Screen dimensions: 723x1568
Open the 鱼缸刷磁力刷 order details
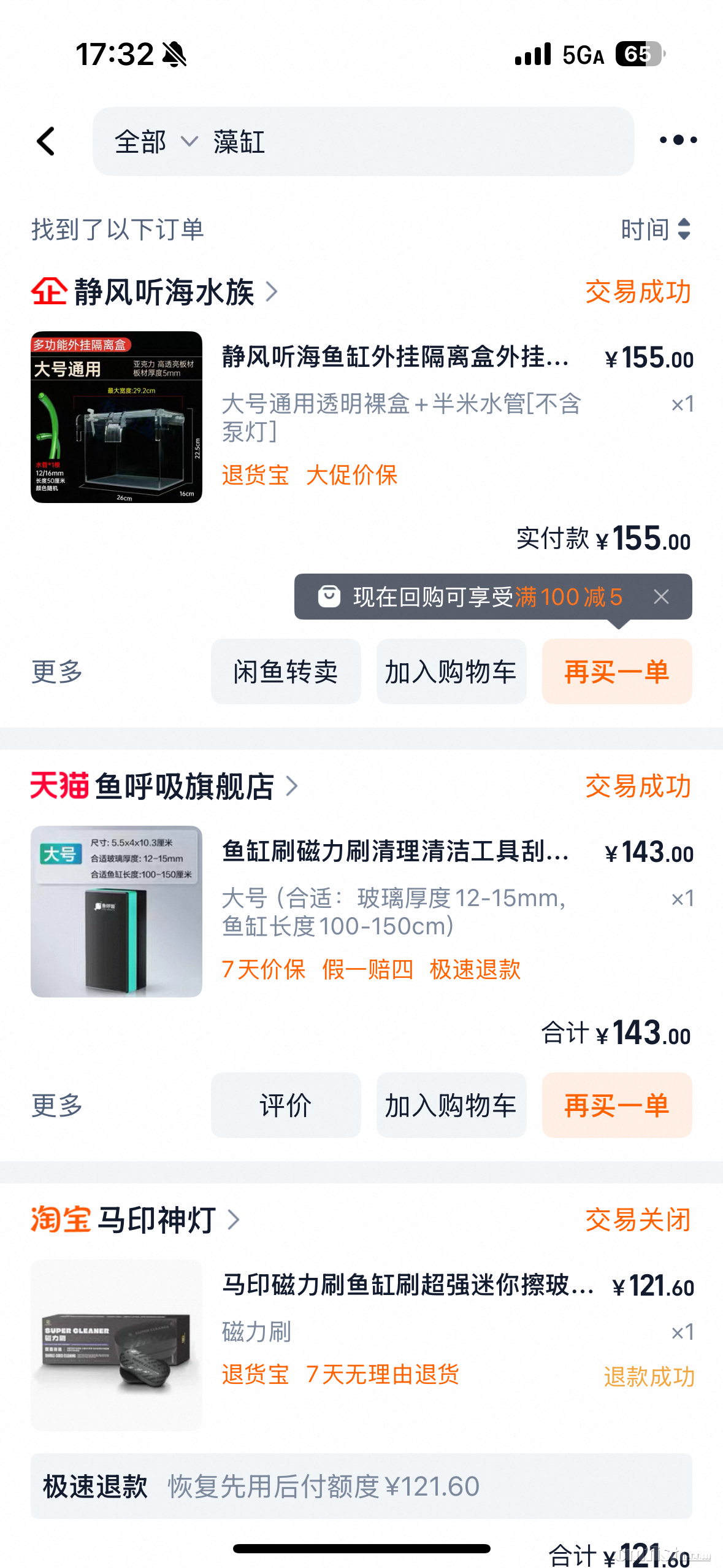coord(396,851)
